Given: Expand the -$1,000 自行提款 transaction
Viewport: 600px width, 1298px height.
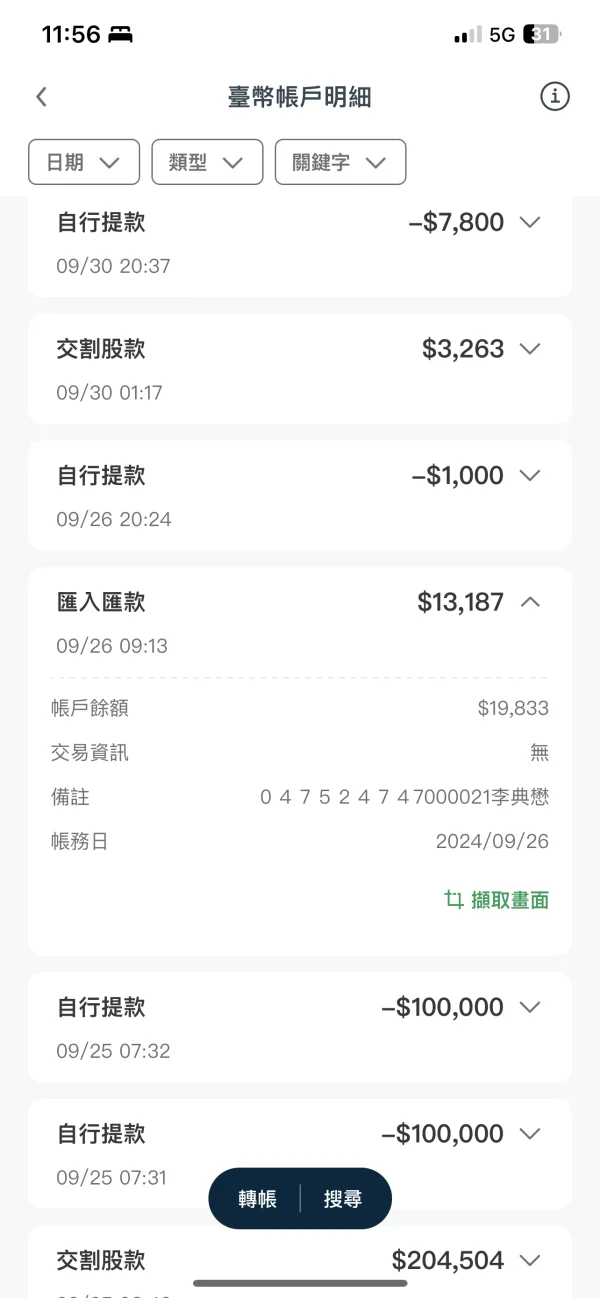Looking at the screenshot, I should [530, 475].
